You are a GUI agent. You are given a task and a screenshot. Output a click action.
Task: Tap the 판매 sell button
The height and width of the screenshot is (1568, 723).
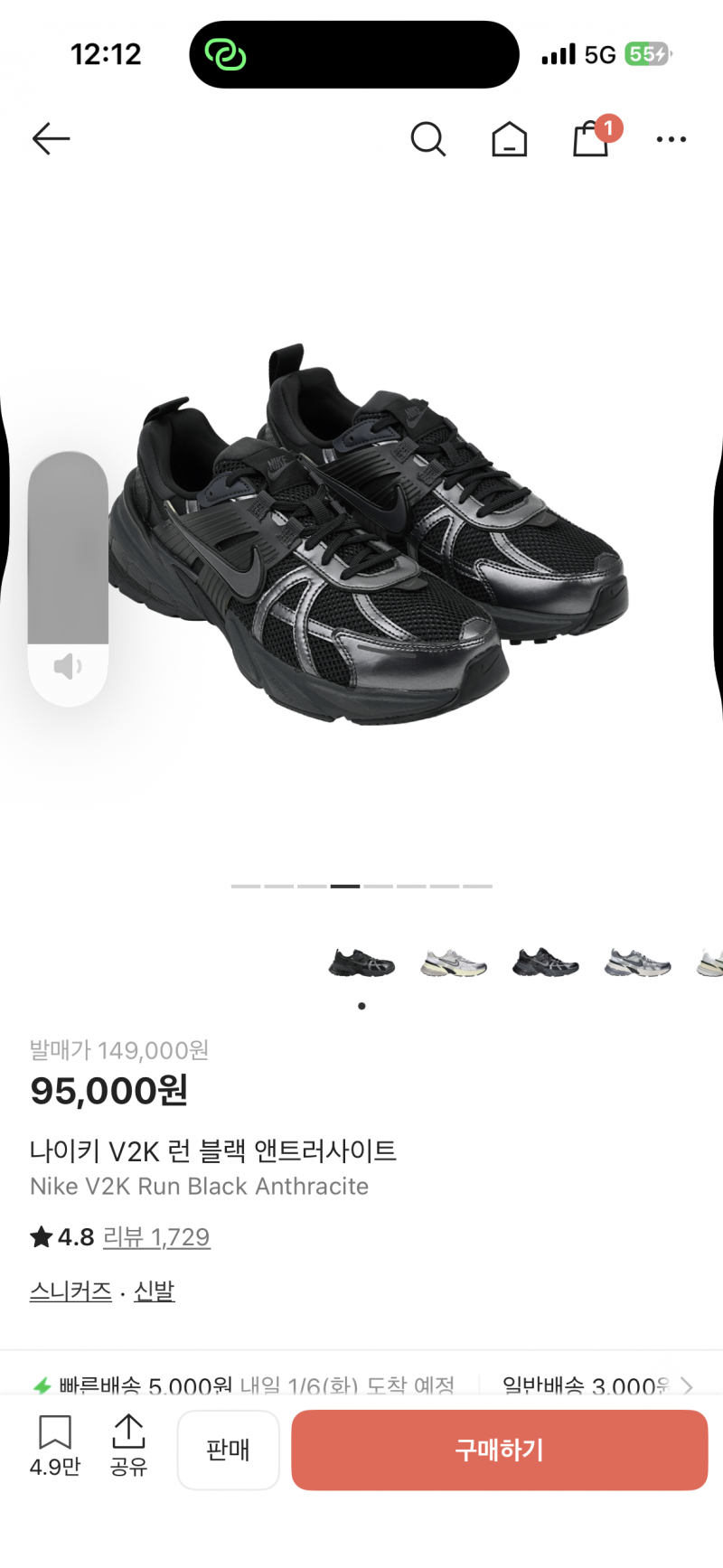click(228, 1450)
